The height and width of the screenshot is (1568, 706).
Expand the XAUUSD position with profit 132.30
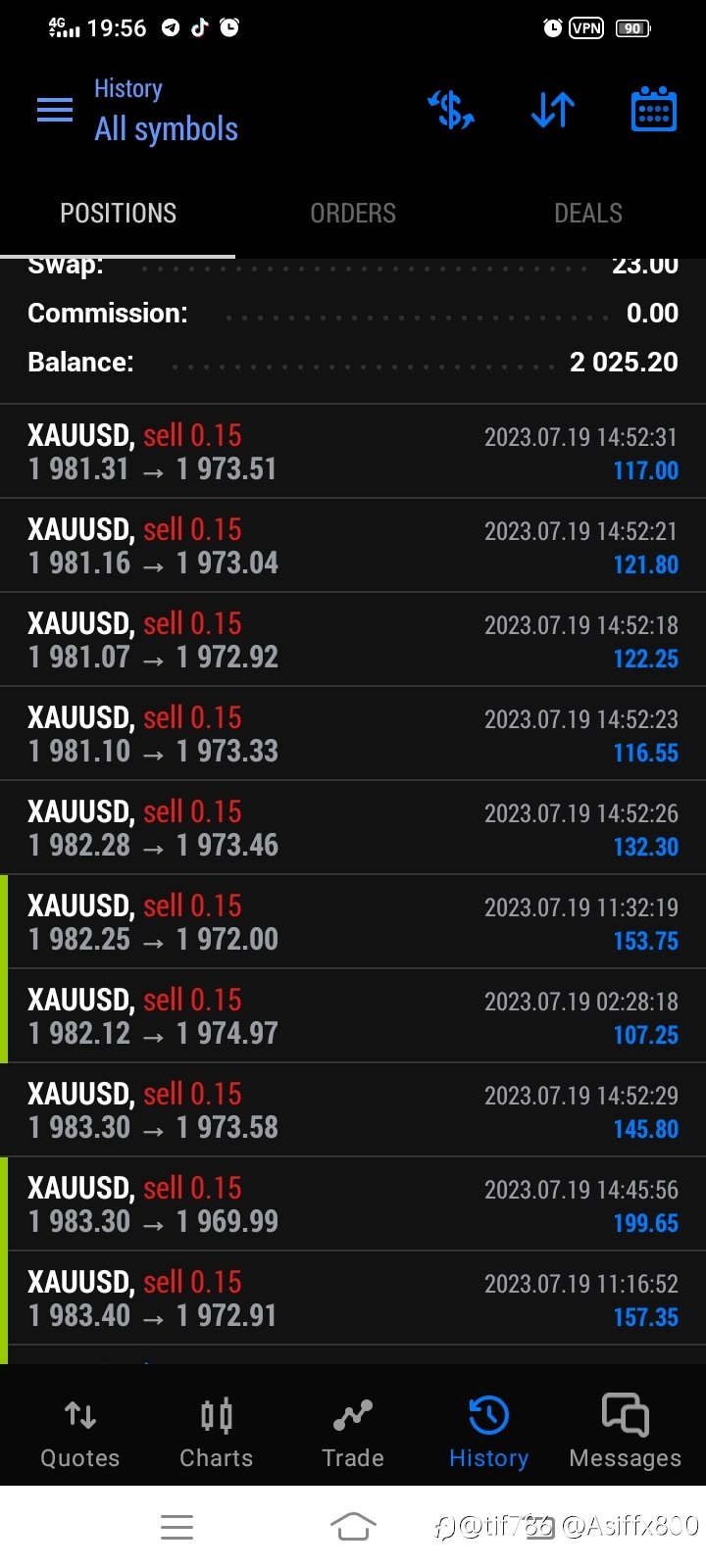pos(353,828)
